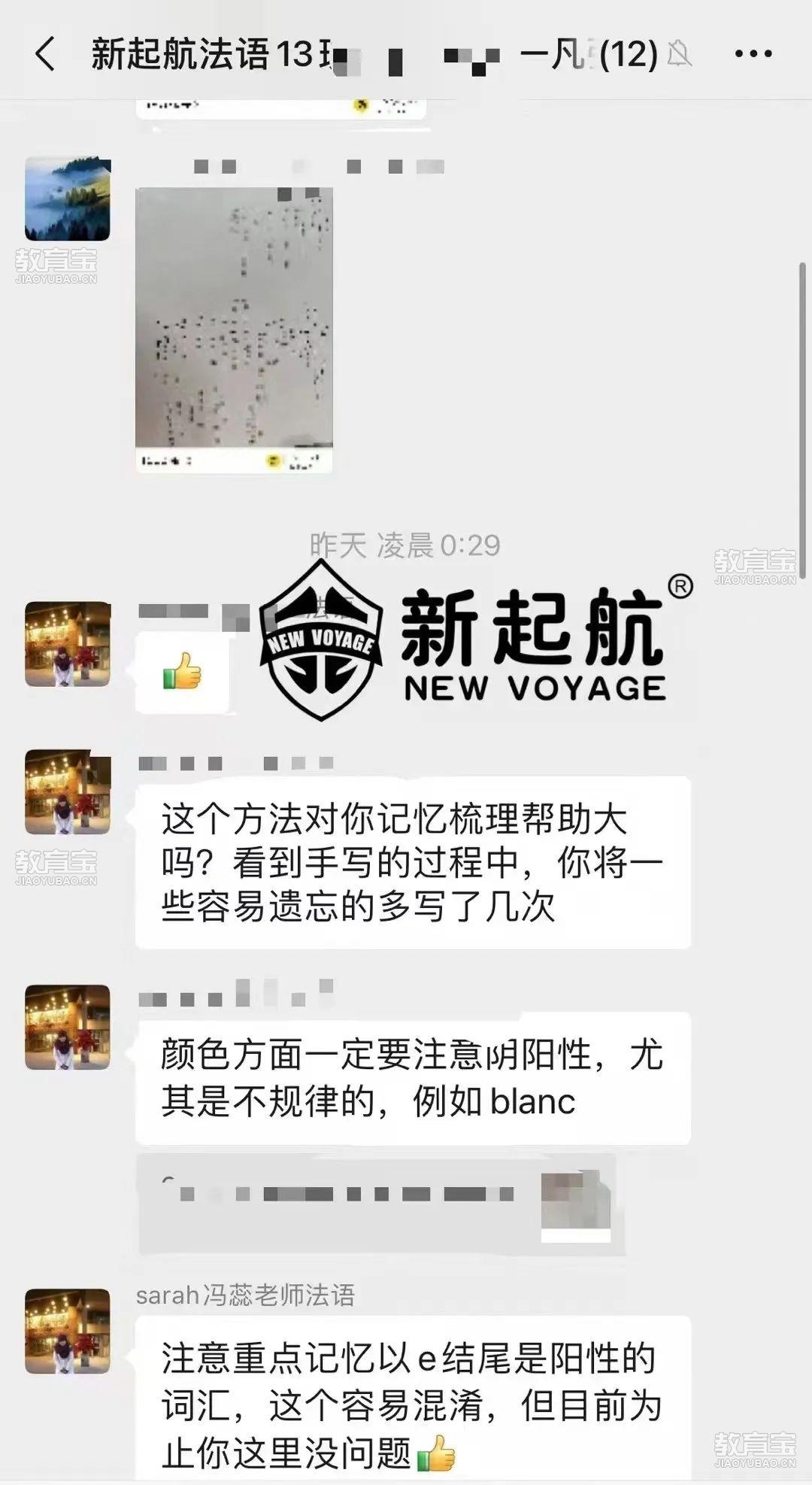The width and height of the screenshot is (812, 1485).
Task: Open the quoted message under the blanc reply
Action: click(380, 1204)
